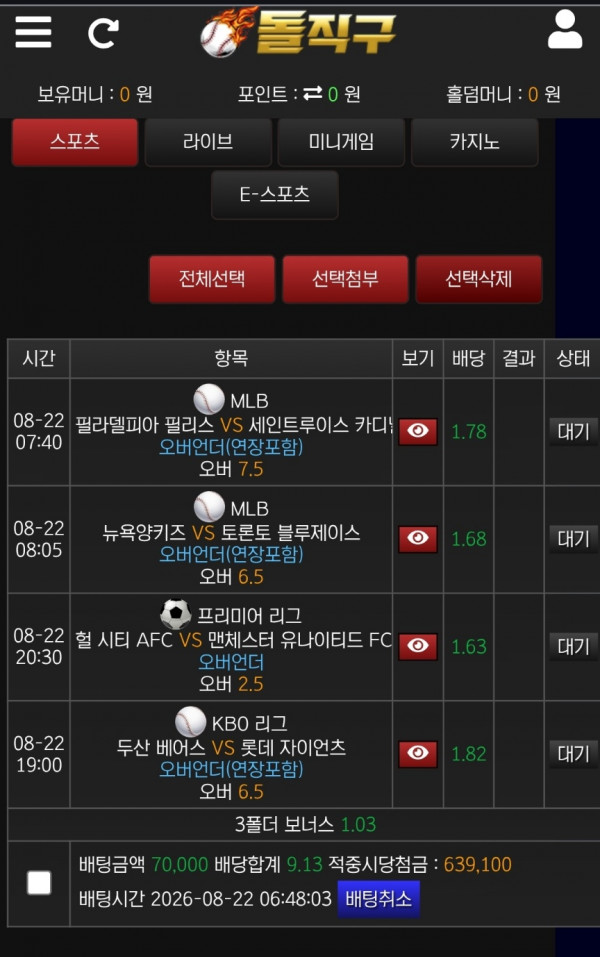This screenshot has height=957, width=600.
Task: Tap the refresh icon
Action: [103, 33]
